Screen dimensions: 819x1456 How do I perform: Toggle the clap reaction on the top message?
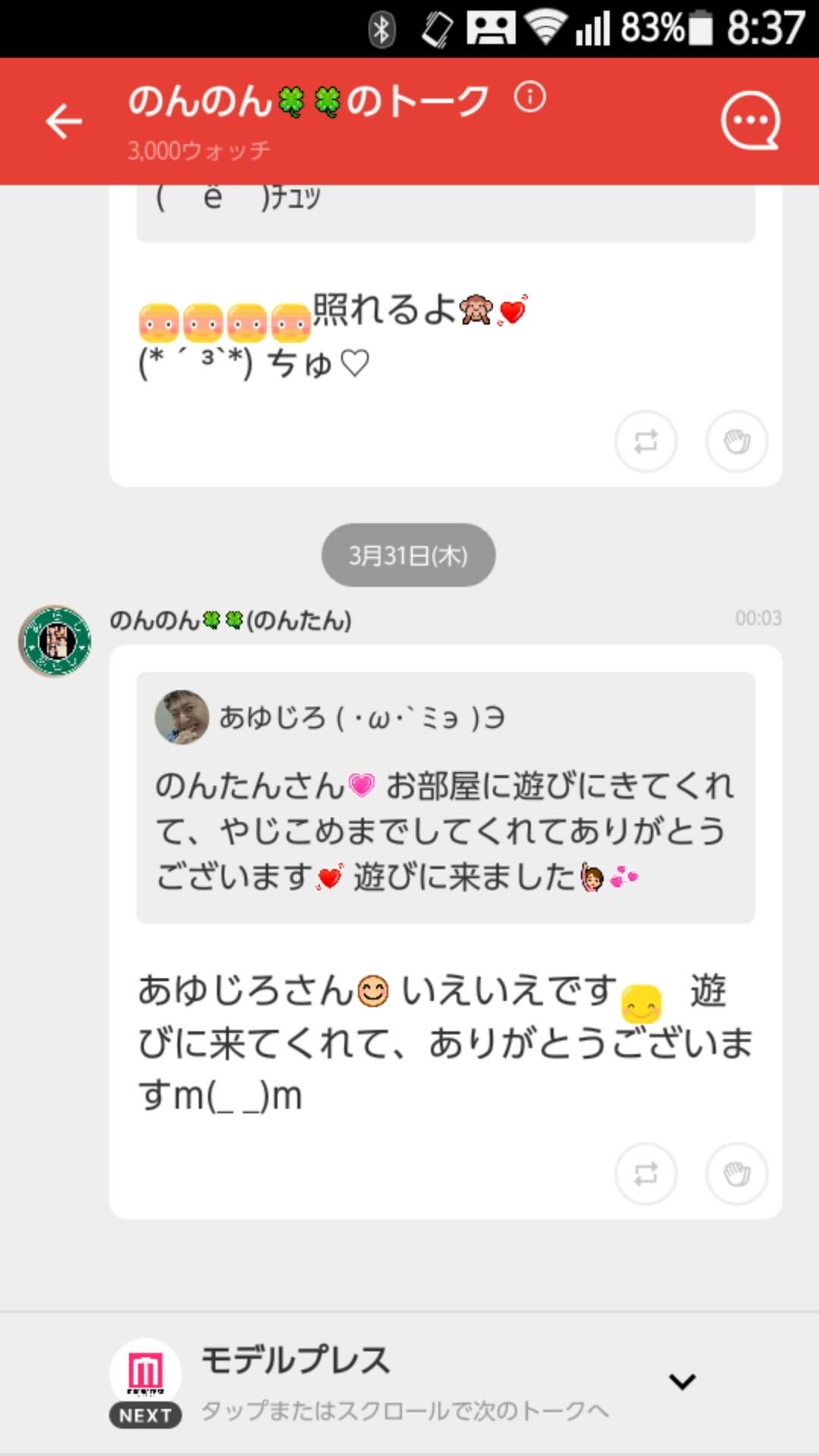(736, 442)
